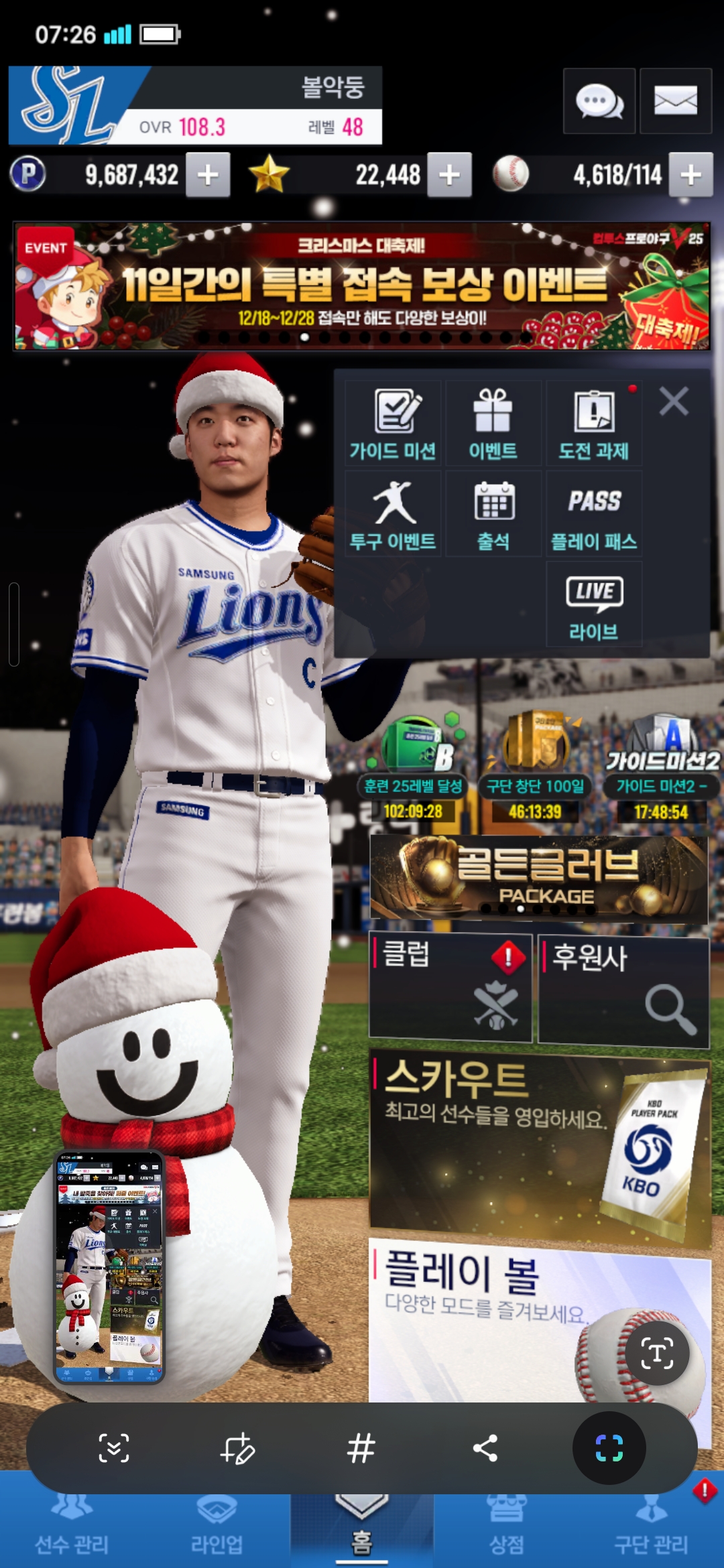Open the Christmas 접속 보상 event banner
The height and width of the screenshot is (1568, 724).
(x=362, y=286)
